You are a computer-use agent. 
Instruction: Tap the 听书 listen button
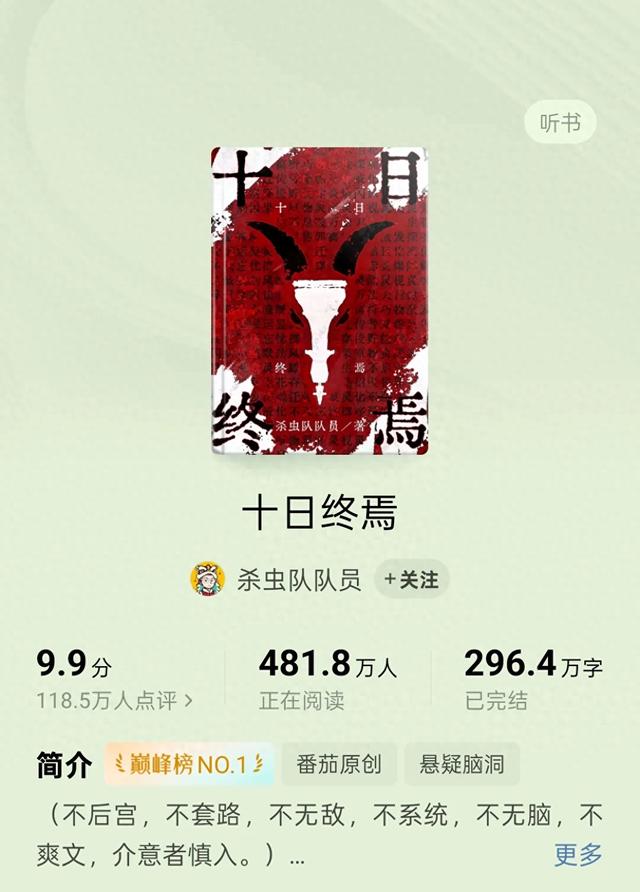[560, 123]
